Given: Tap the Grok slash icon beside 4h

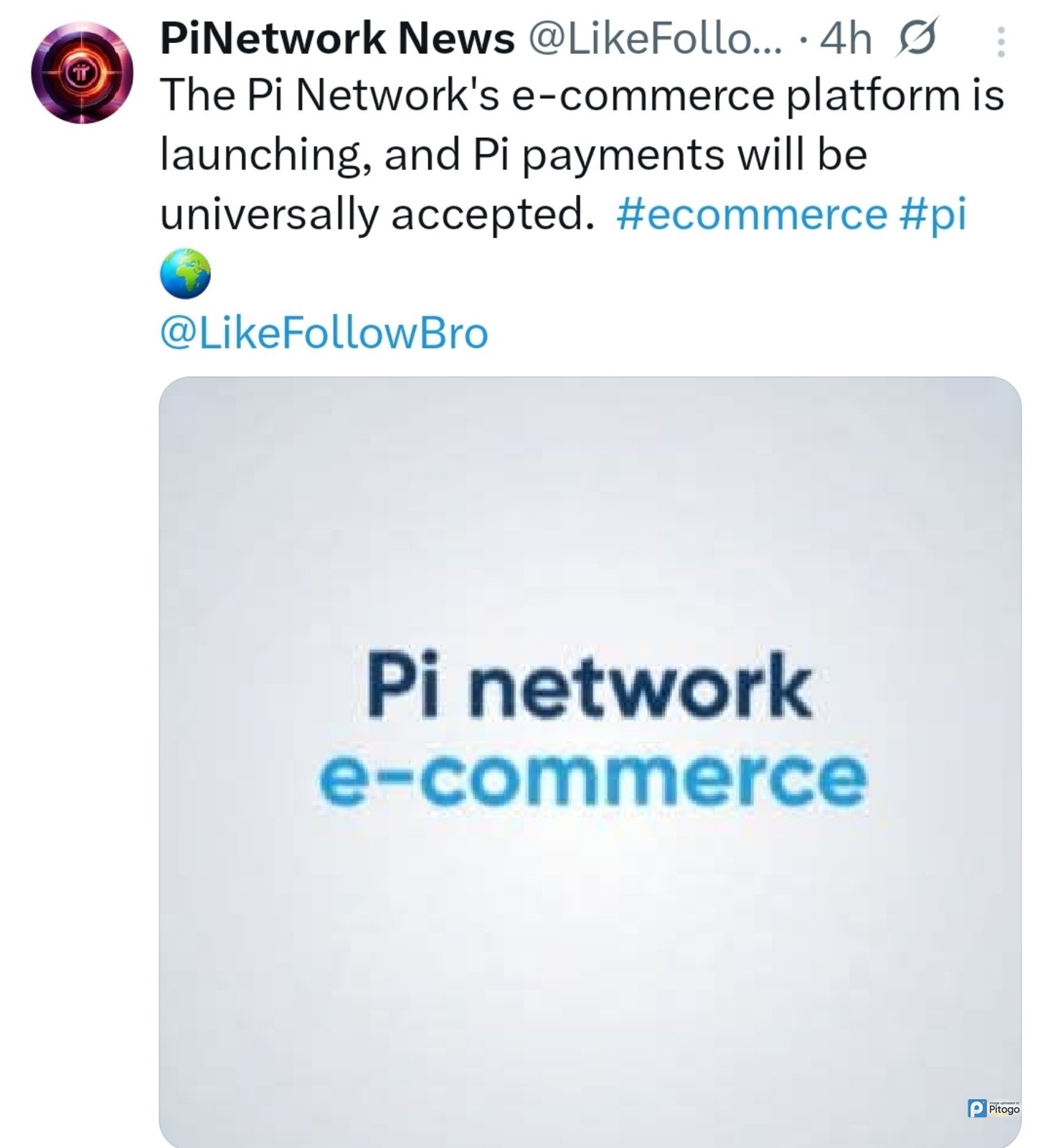Looking at the screenshot, I should pyautogui.click(x=915, y=39).
